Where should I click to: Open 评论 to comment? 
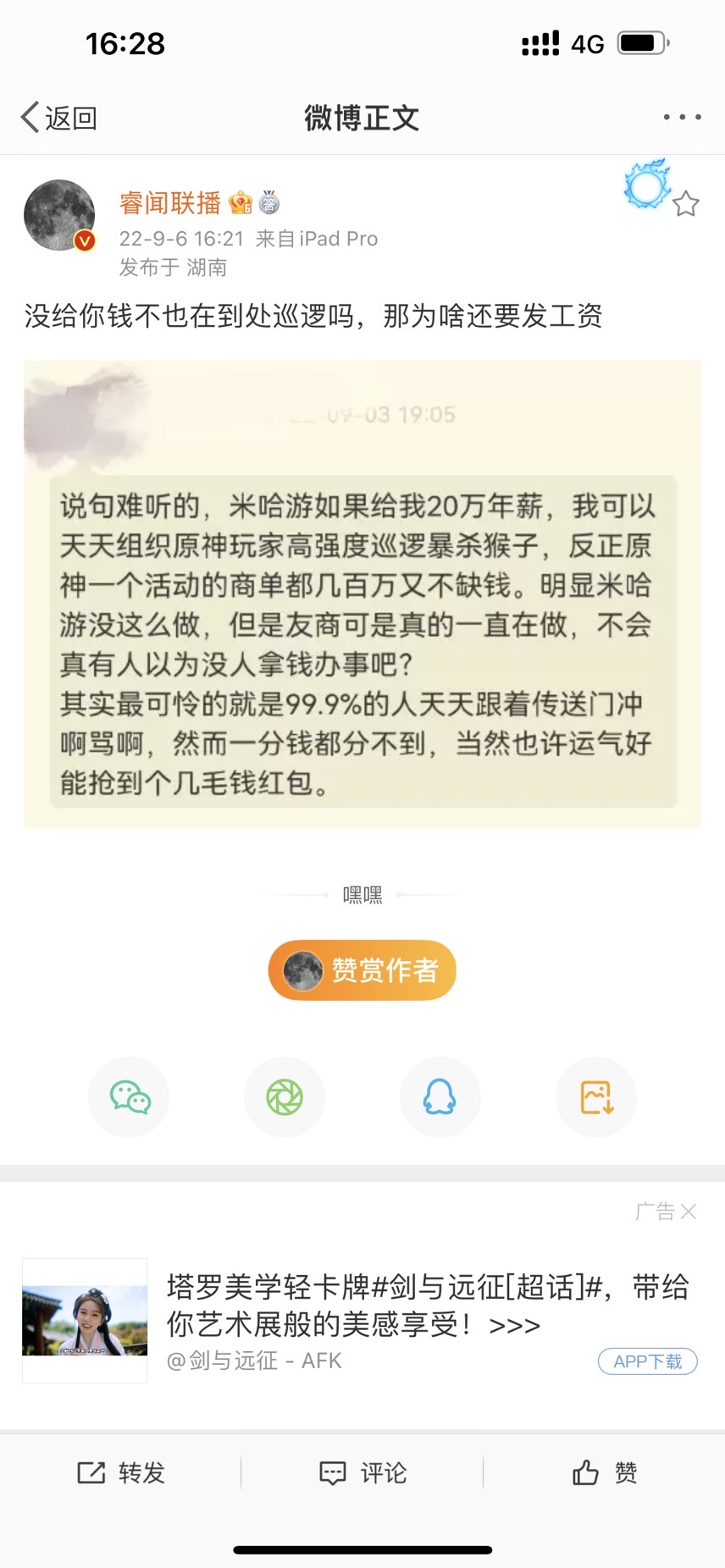362,1473
